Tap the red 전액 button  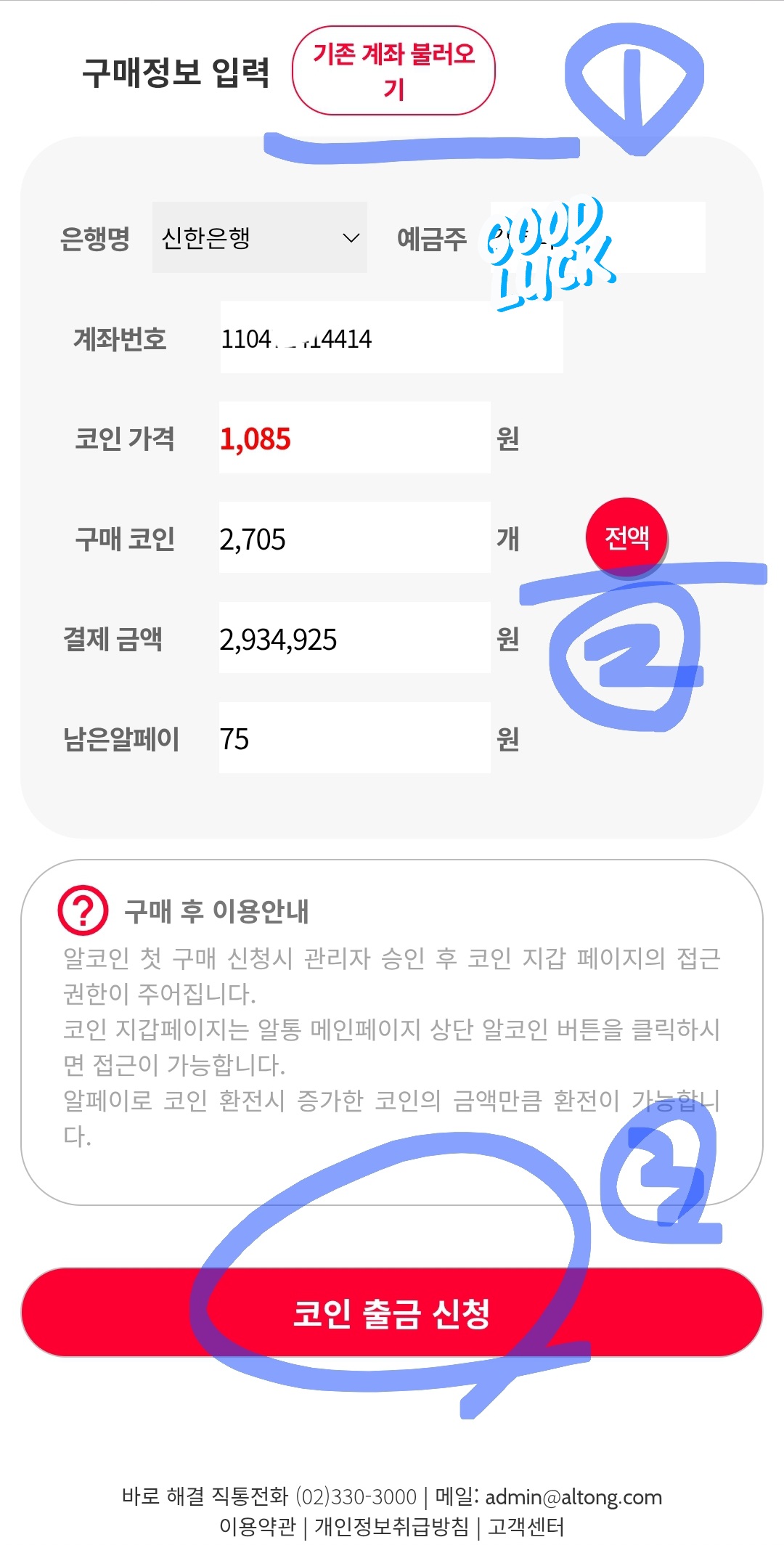pyautogui.click(x=626, y=537)
